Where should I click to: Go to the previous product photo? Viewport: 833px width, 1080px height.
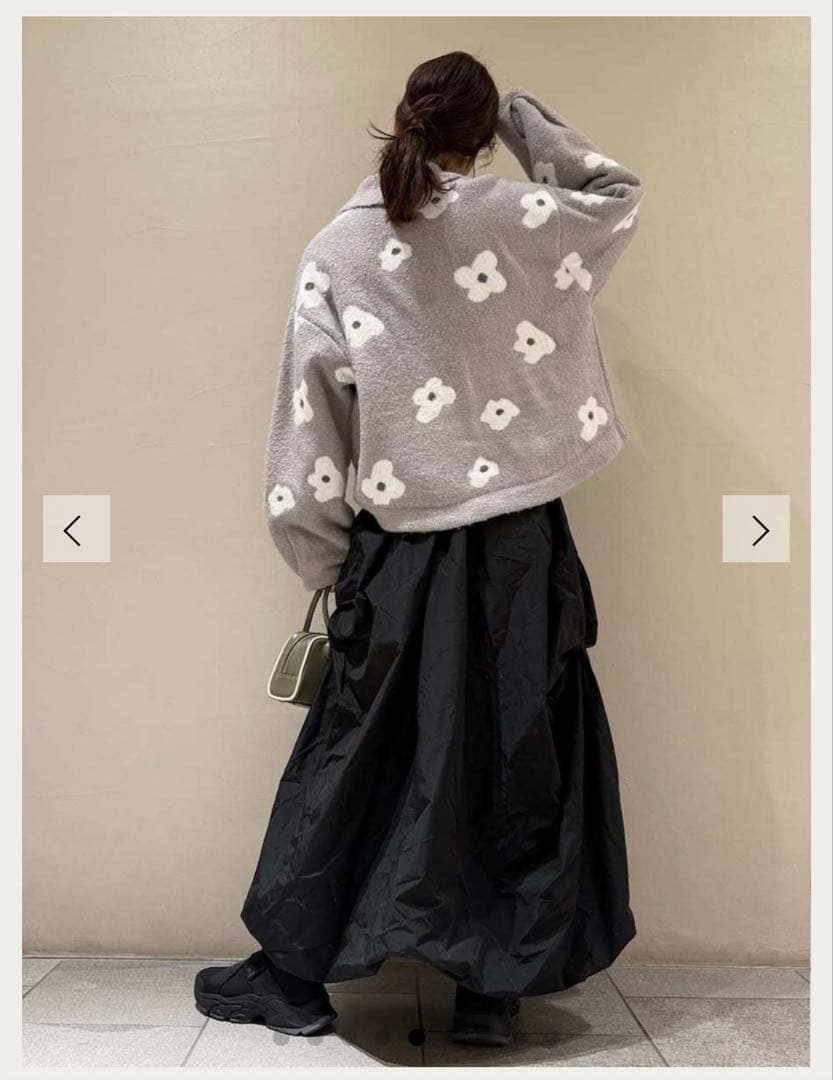tap(76, 529)
